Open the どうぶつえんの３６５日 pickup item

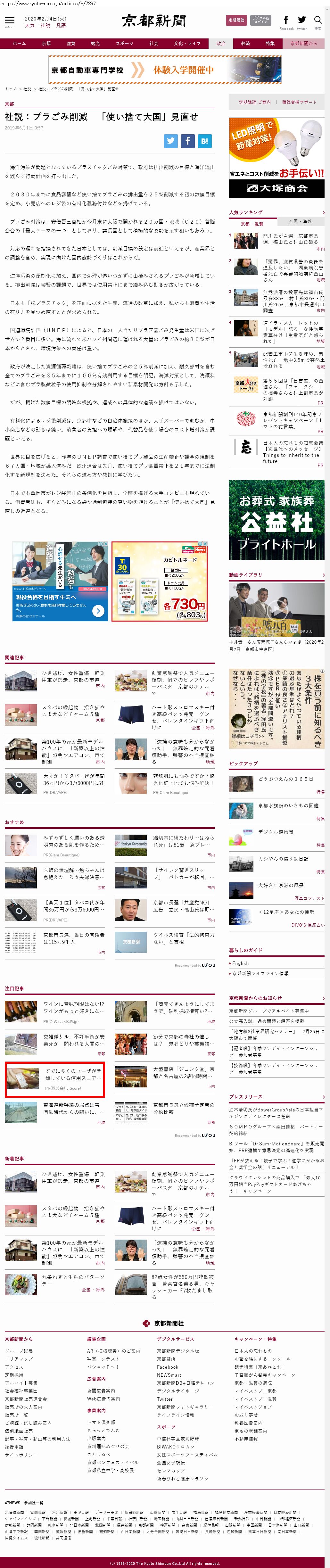[x=285, y=779]
